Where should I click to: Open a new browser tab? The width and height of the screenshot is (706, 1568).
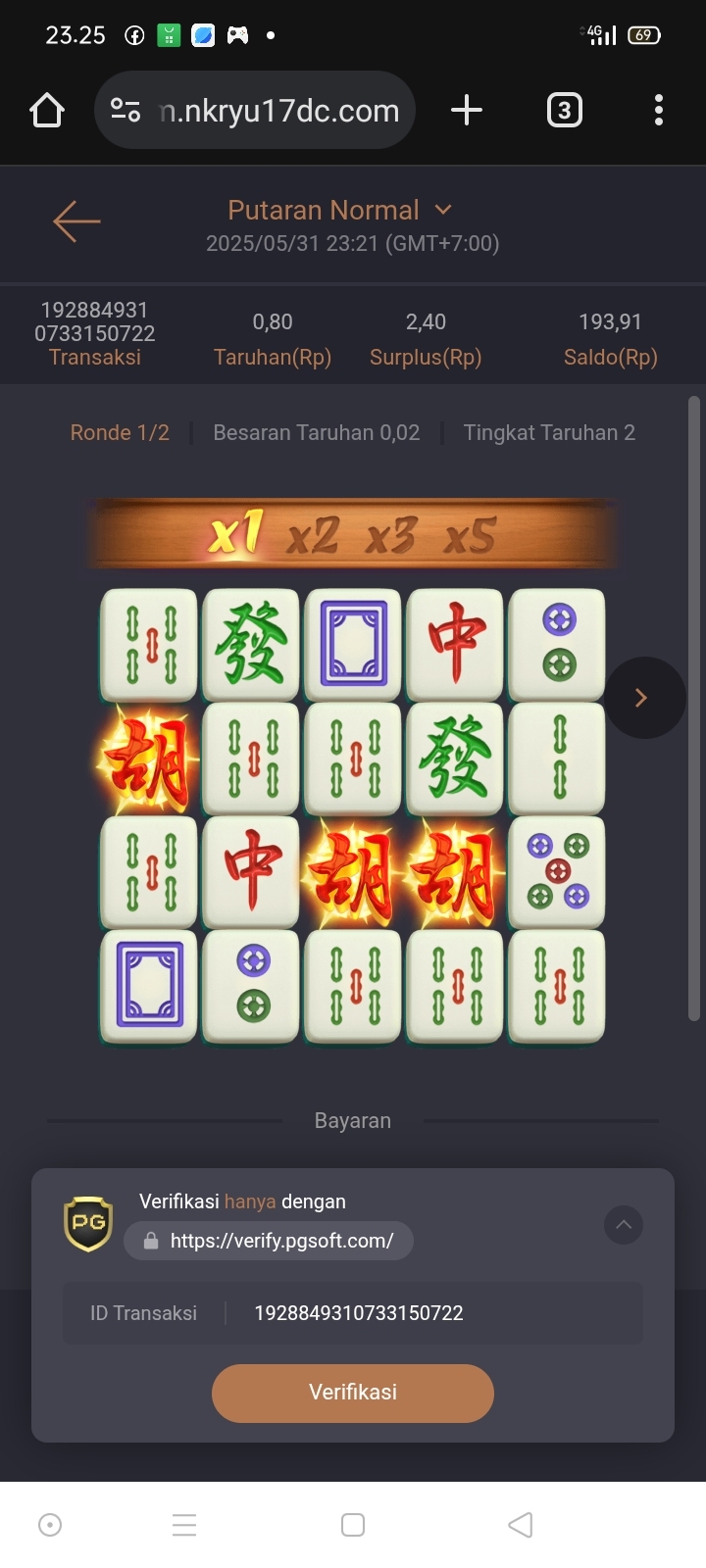(467, 111)
